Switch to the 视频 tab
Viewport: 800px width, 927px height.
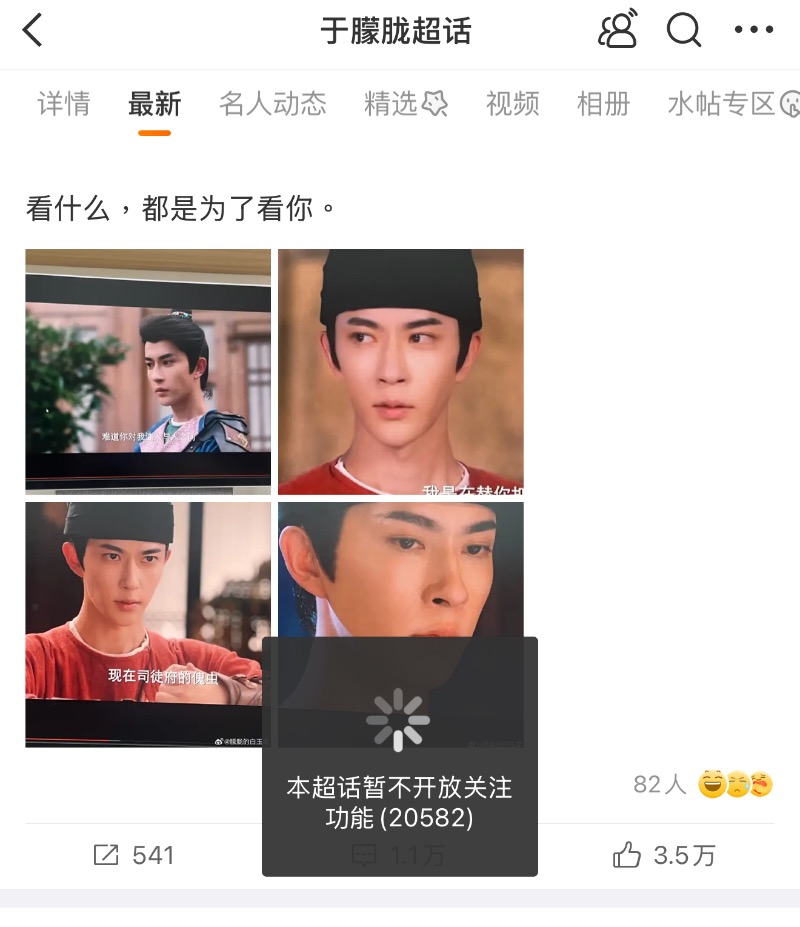point(513,104)
